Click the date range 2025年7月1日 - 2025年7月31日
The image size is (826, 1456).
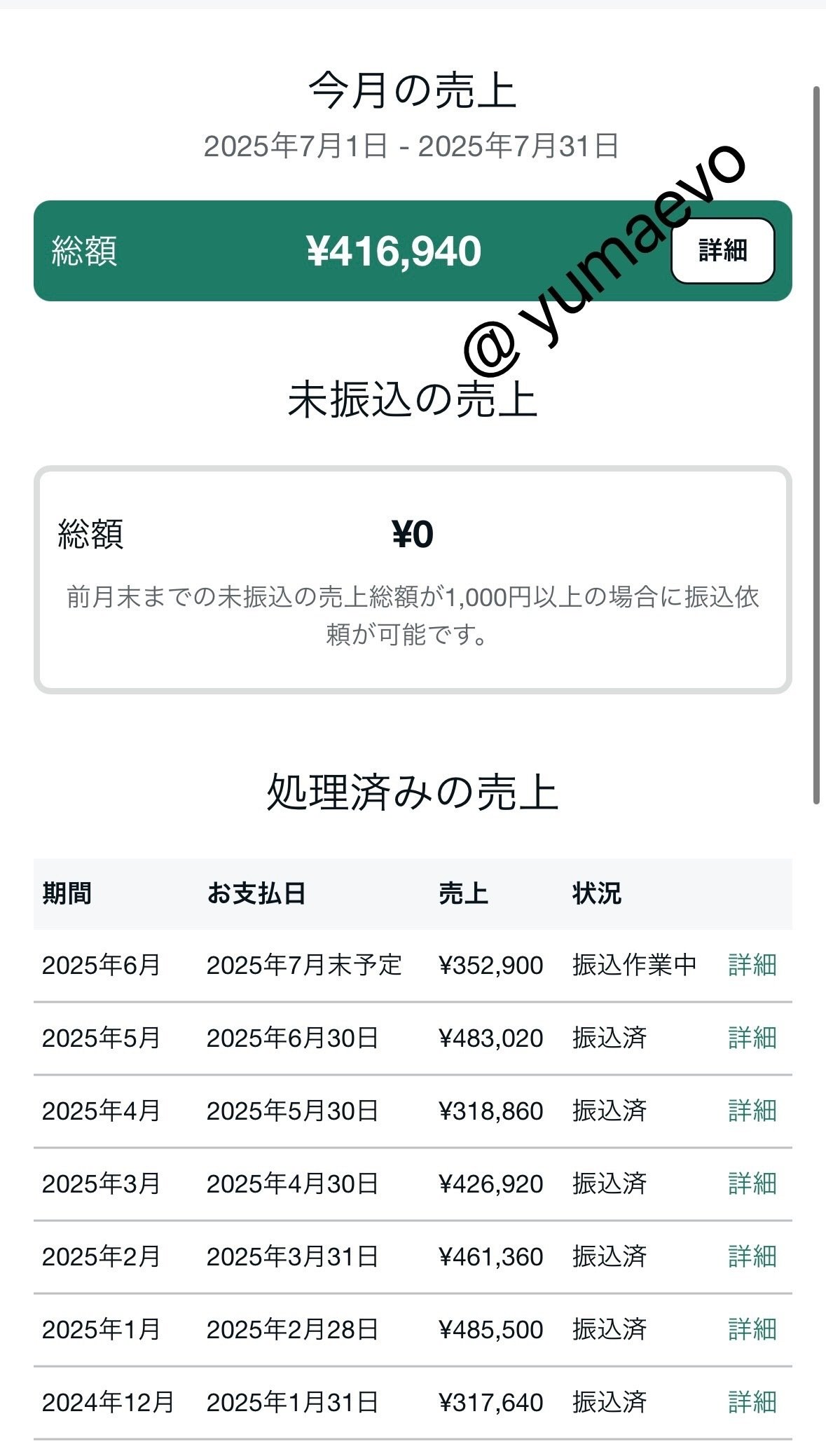(413, 145)
